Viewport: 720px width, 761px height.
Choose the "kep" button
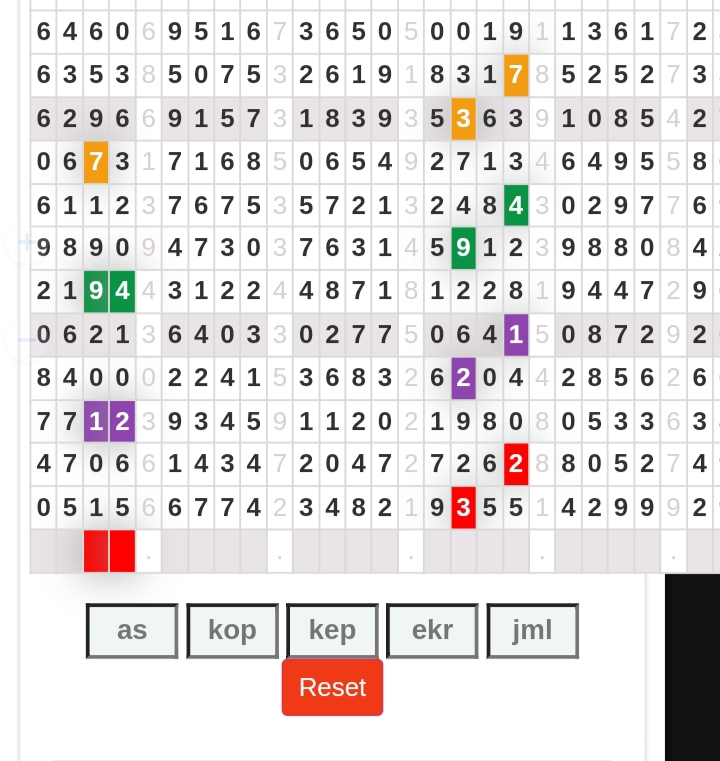332,630
